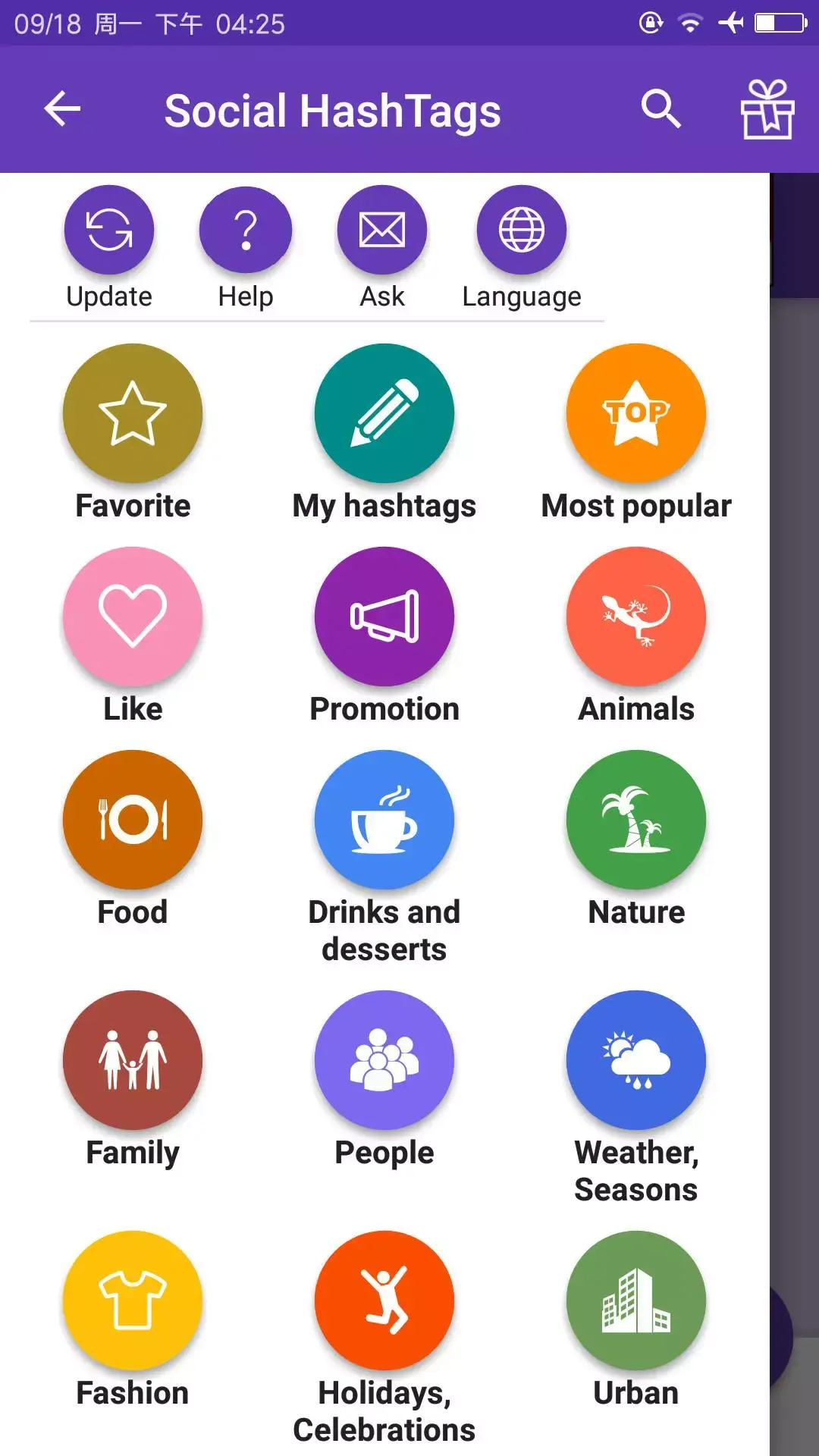819x1456 pixels.
Task: Select Weather, Seasons category
Action: click(636, 1060)
